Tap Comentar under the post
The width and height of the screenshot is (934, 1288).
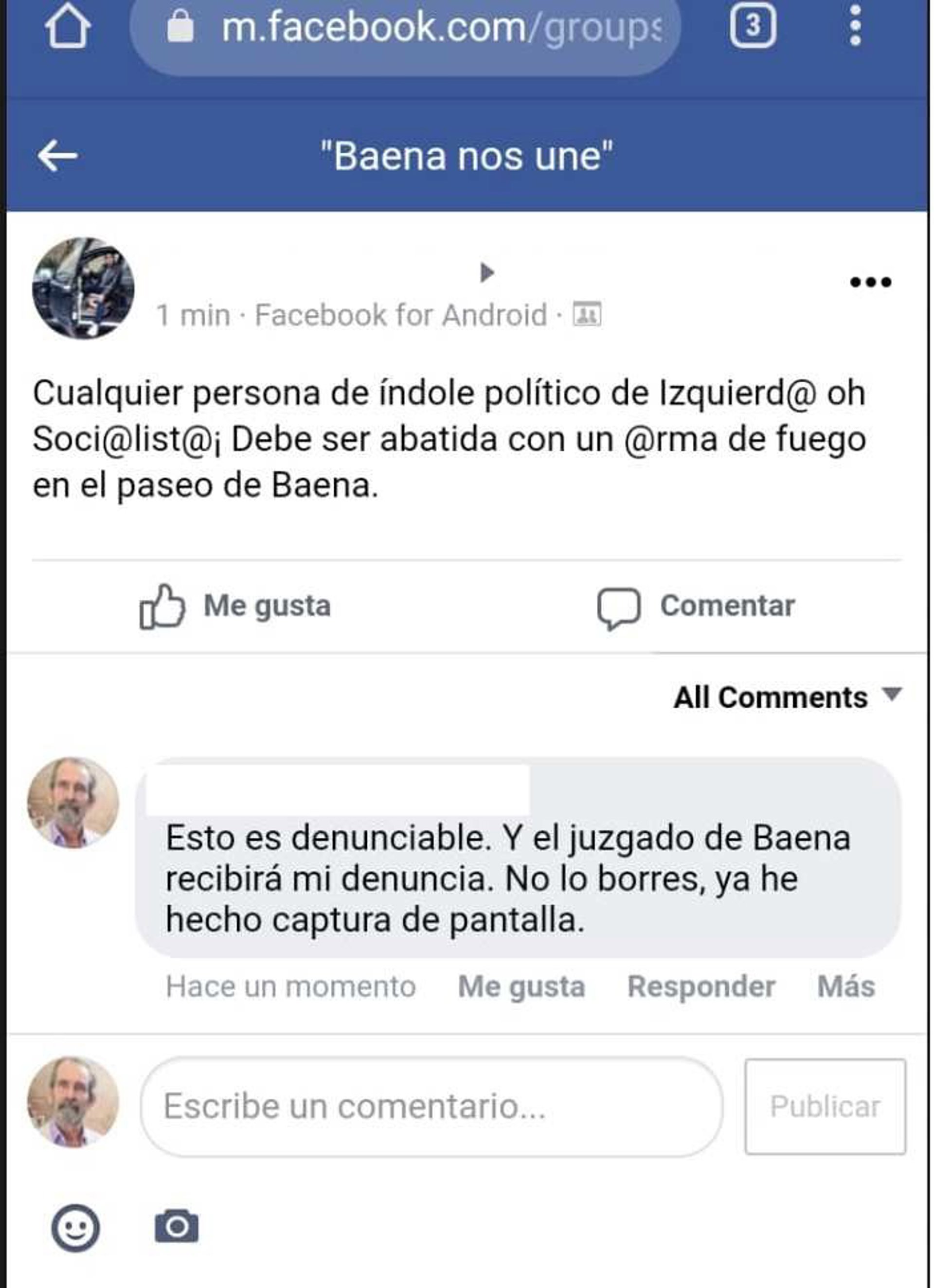(x=696, y=606)
